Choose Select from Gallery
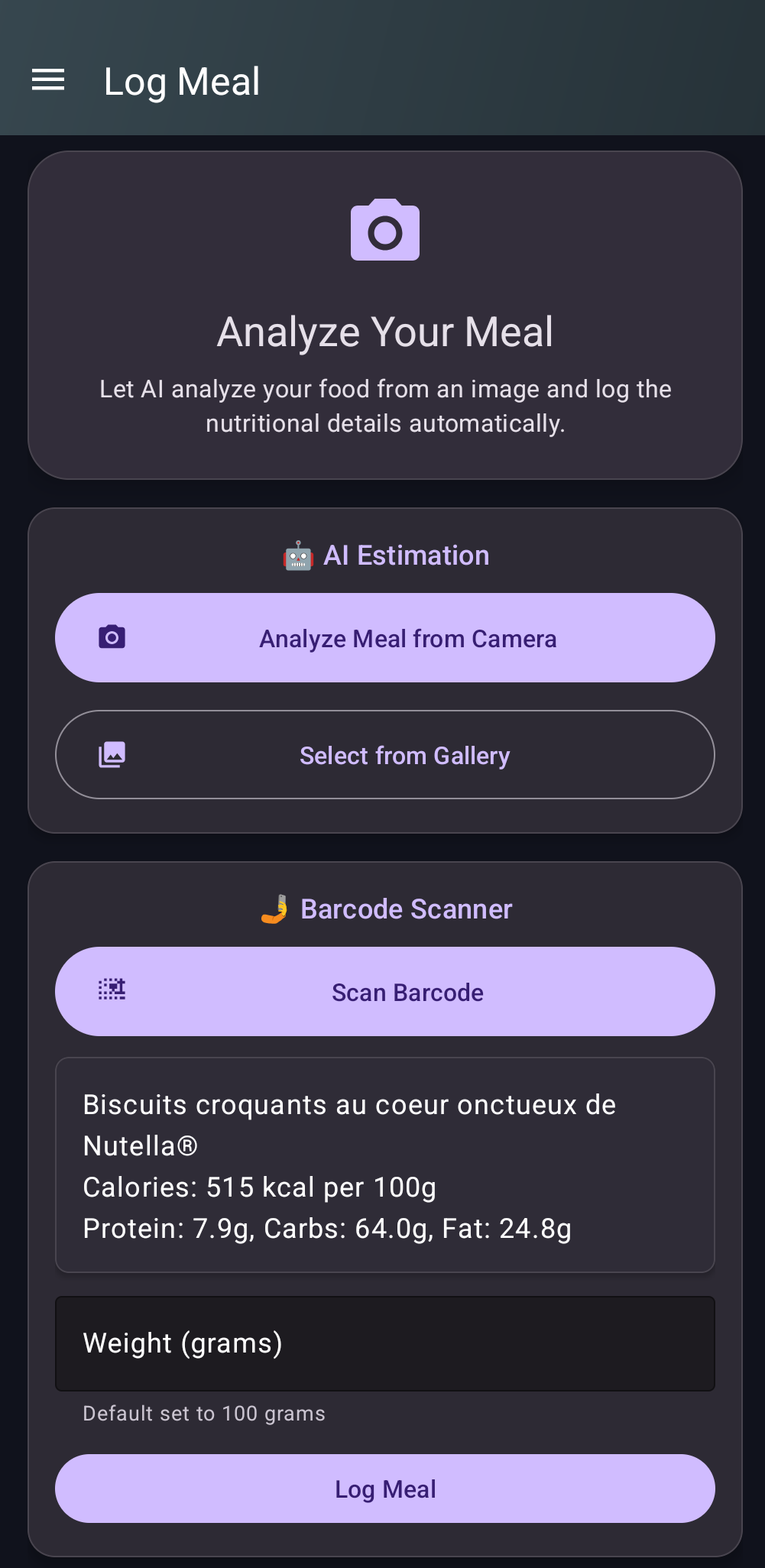The height and width of the screenshot is (1568, 765). pos(384,754)
